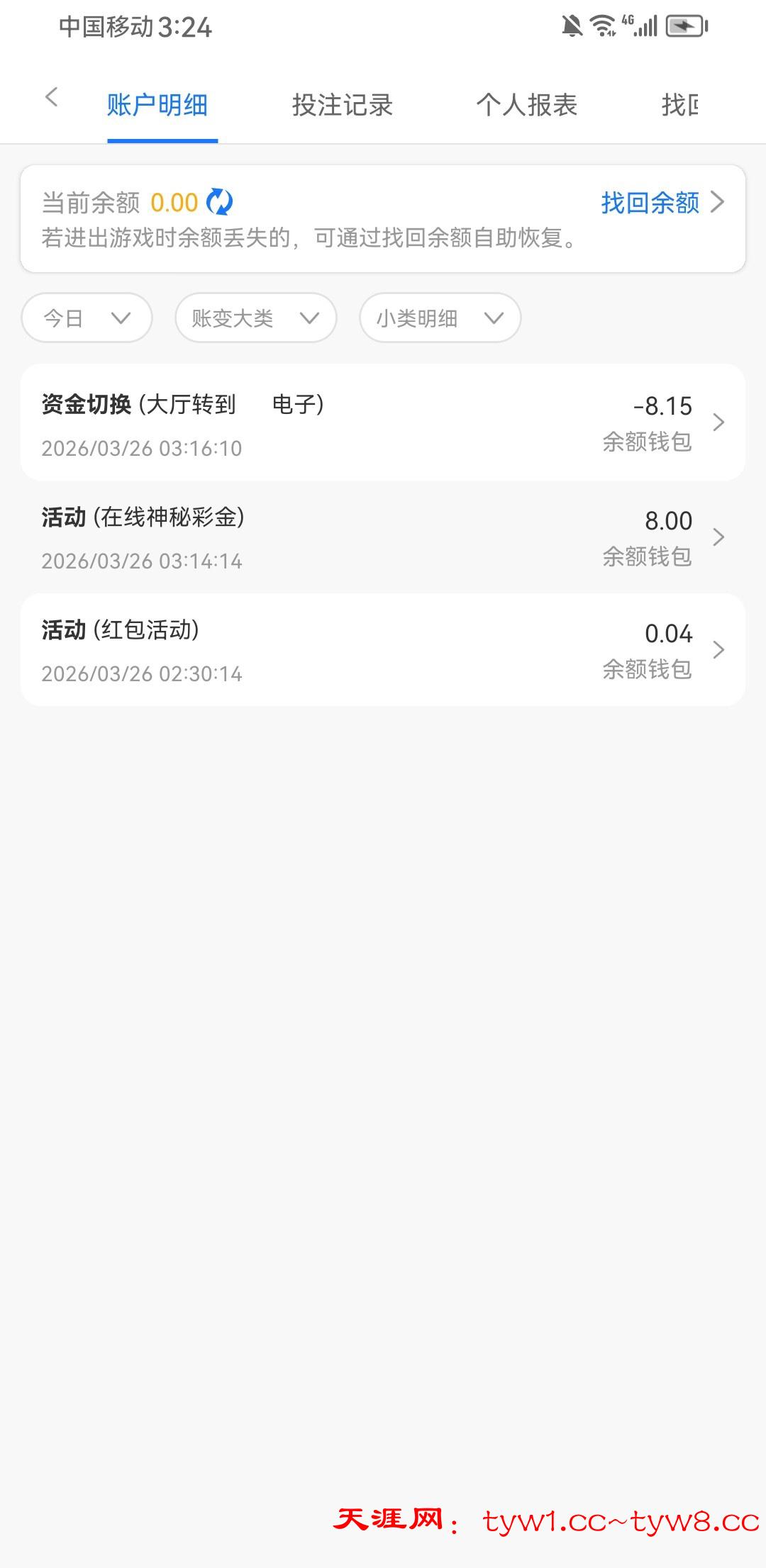Screen dimensions: 766x1568
Task: Expand the 账变大类 filter dropdown
Action: point(255,318)
